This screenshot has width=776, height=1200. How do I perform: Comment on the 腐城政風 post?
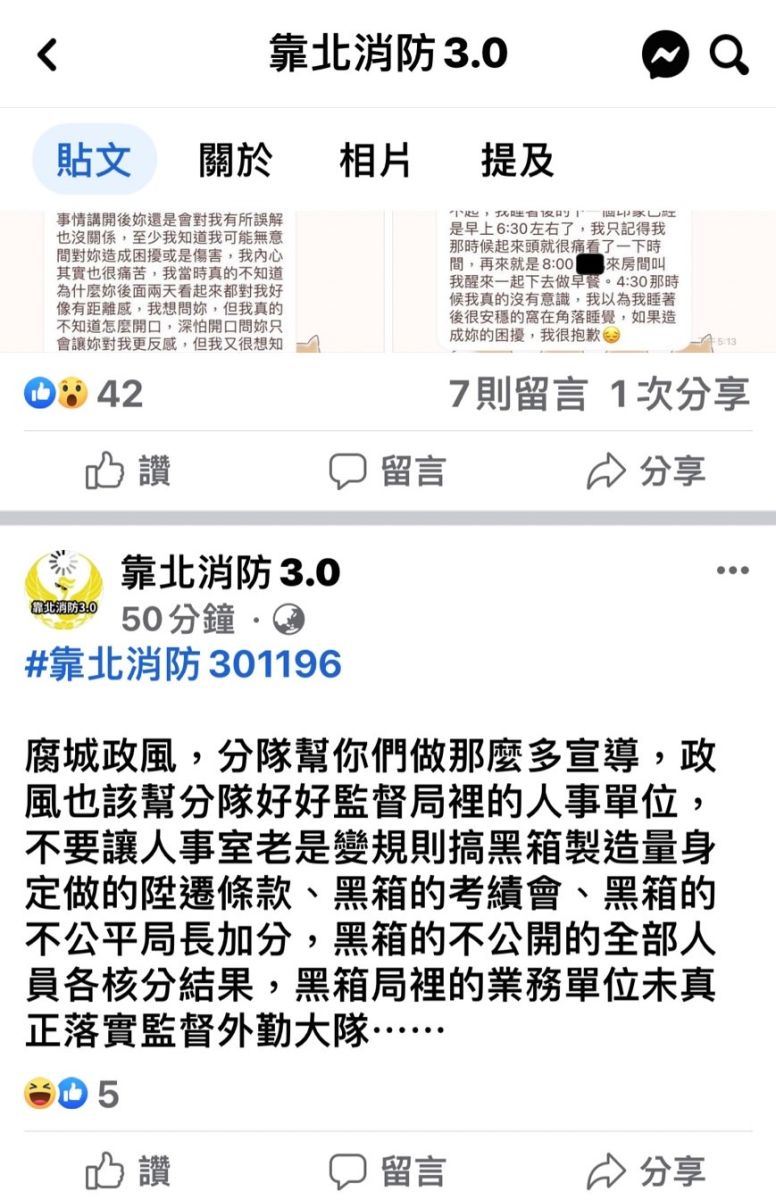pos(387,1171)
